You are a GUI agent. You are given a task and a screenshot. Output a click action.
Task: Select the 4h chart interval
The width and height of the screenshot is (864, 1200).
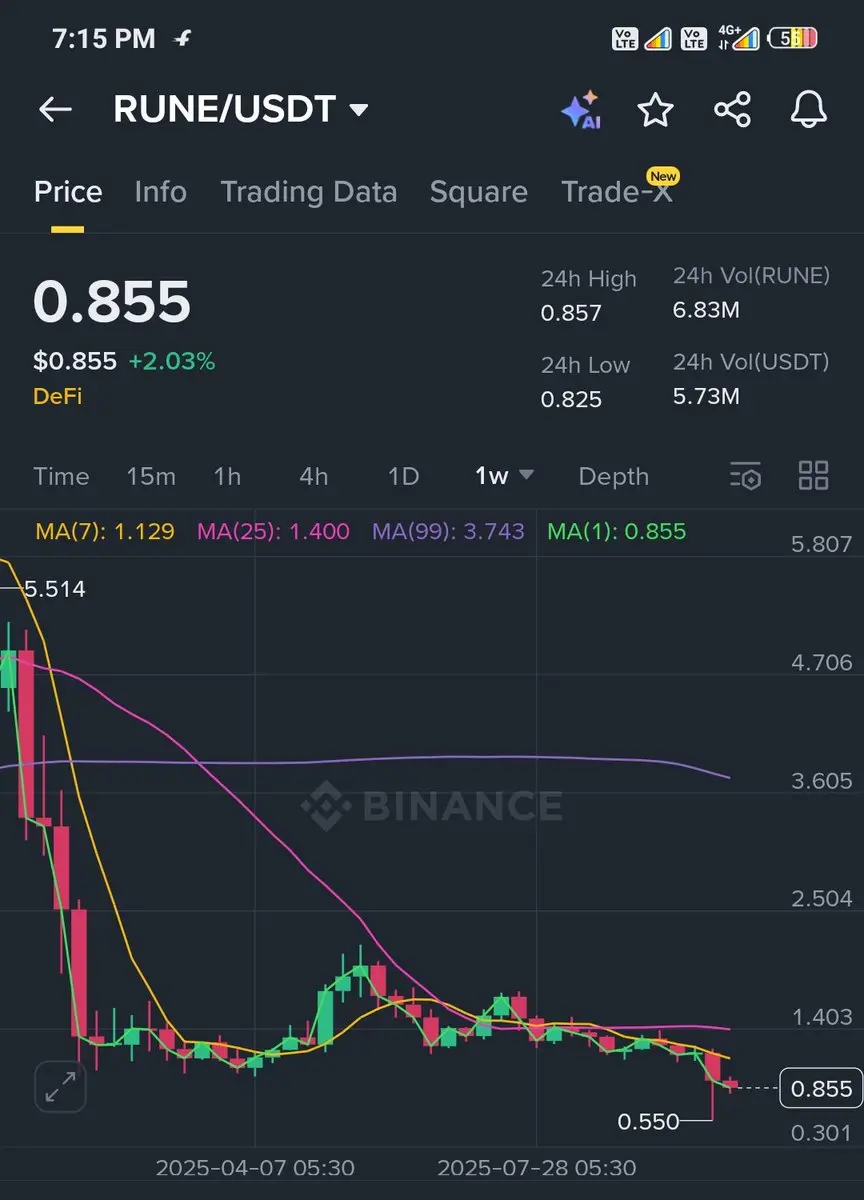click(x=314, y=476)
